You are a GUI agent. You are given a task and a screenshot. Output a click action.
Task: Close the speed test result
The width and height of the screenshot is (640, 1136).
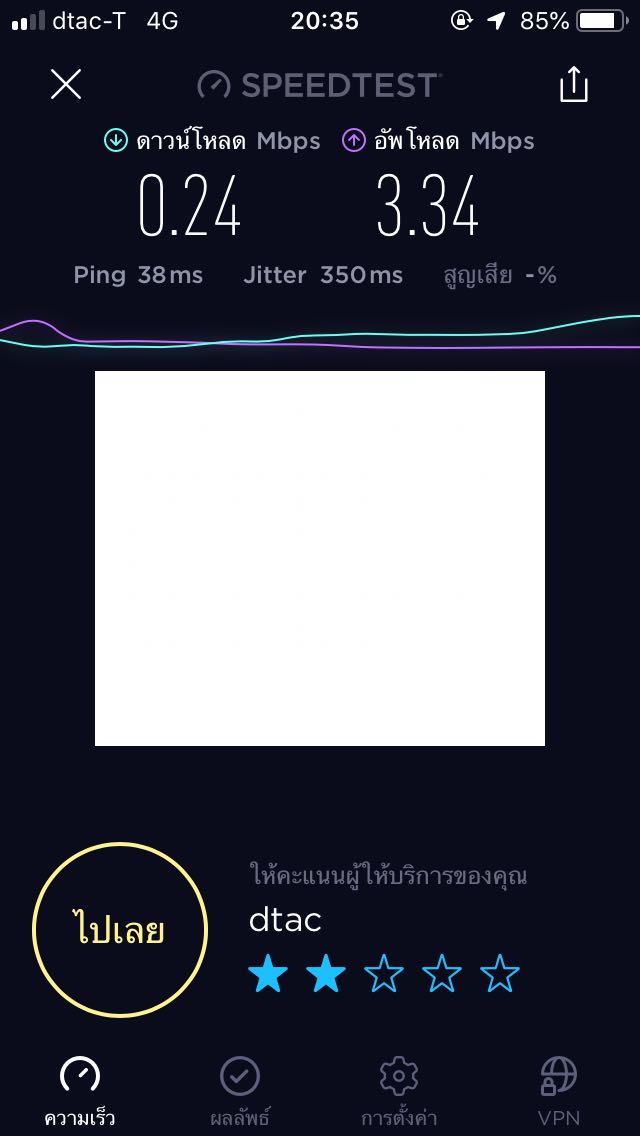66,85
